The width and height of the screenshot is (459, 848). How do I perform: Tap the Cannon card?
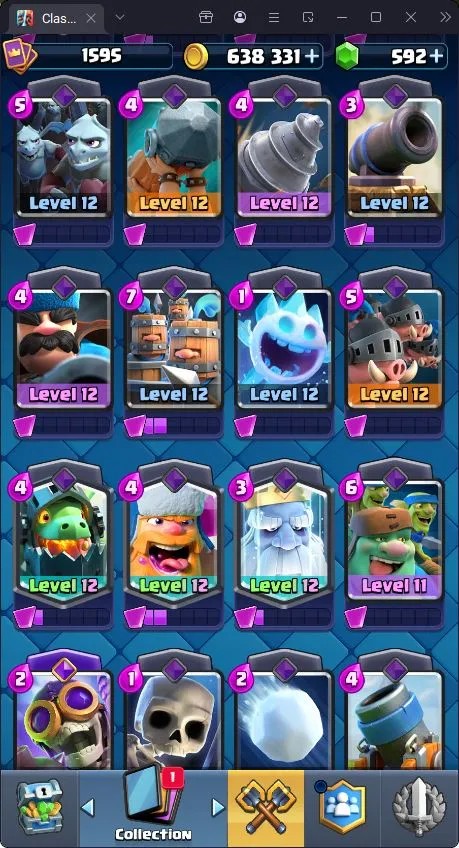[x=395, y=157]
